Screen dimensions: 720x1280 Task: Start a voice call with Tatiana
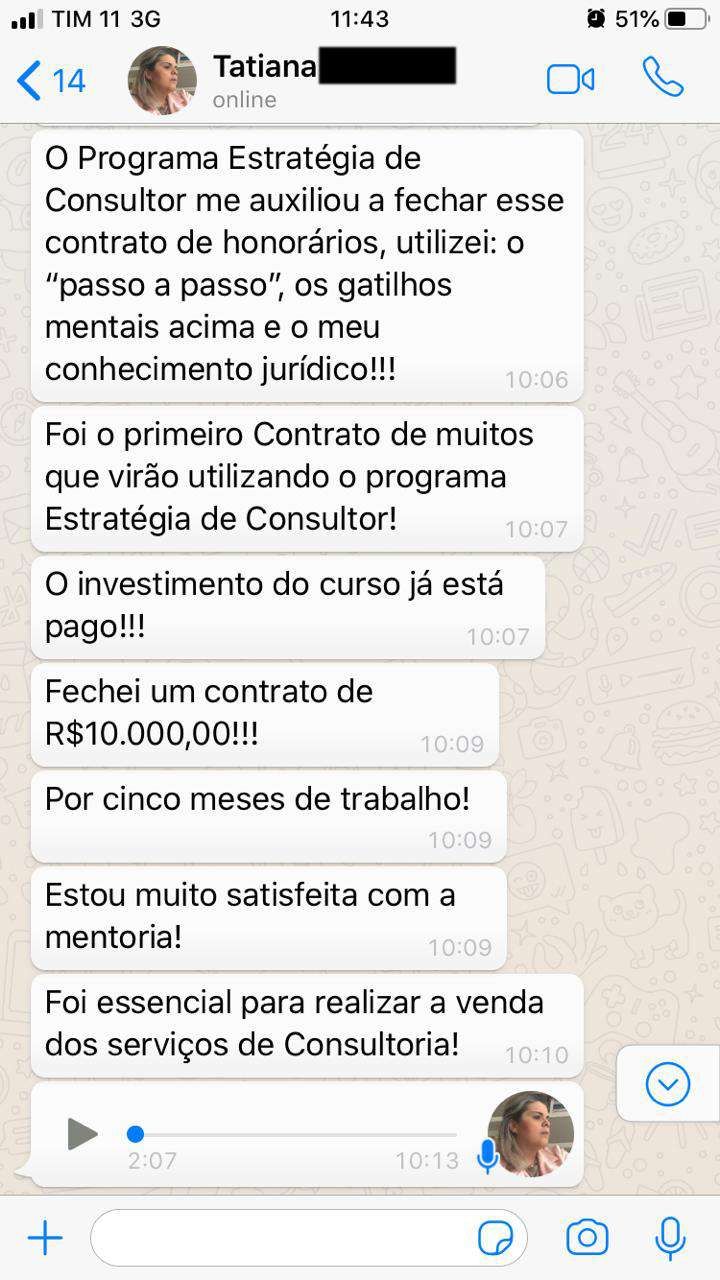662,77
